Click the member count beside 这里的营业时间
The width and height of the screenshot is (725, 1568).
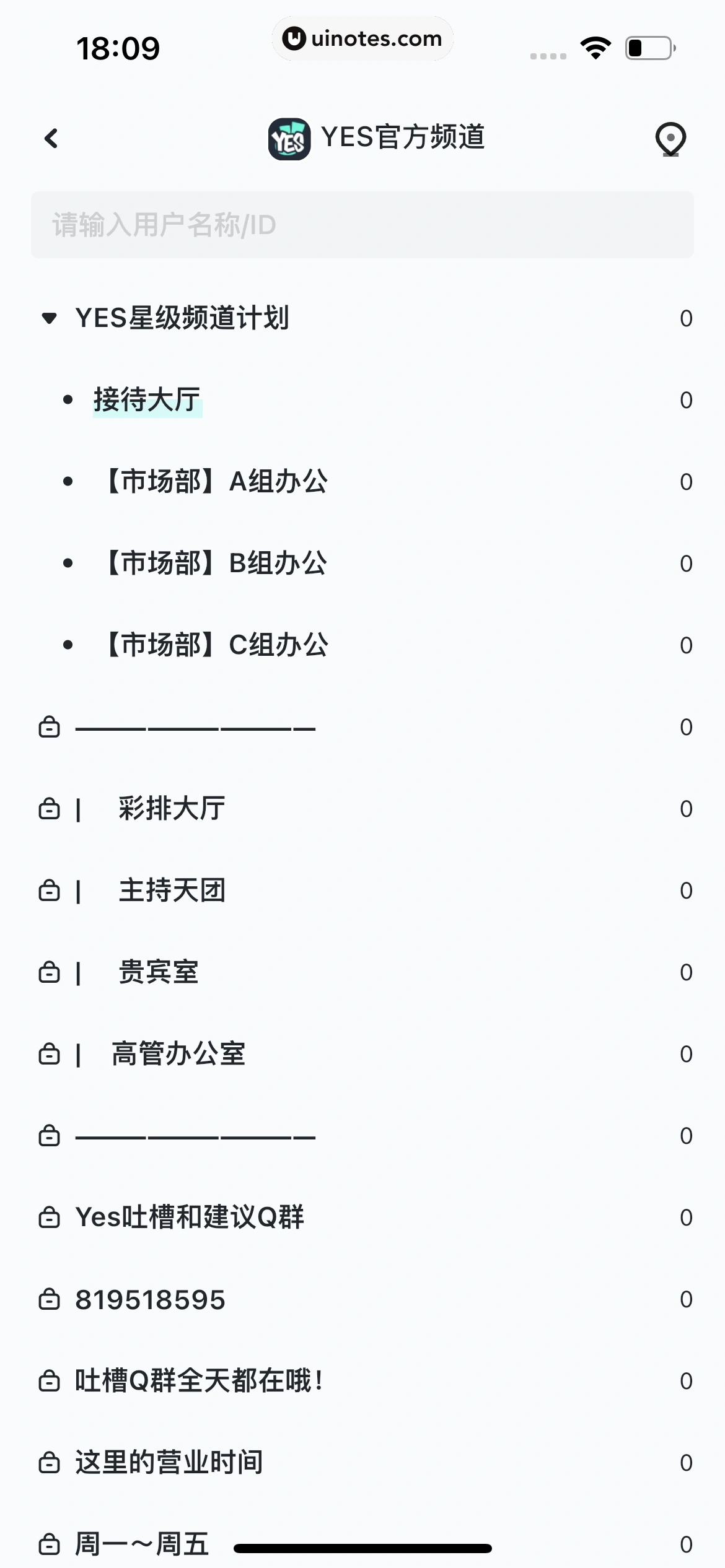685,1462
